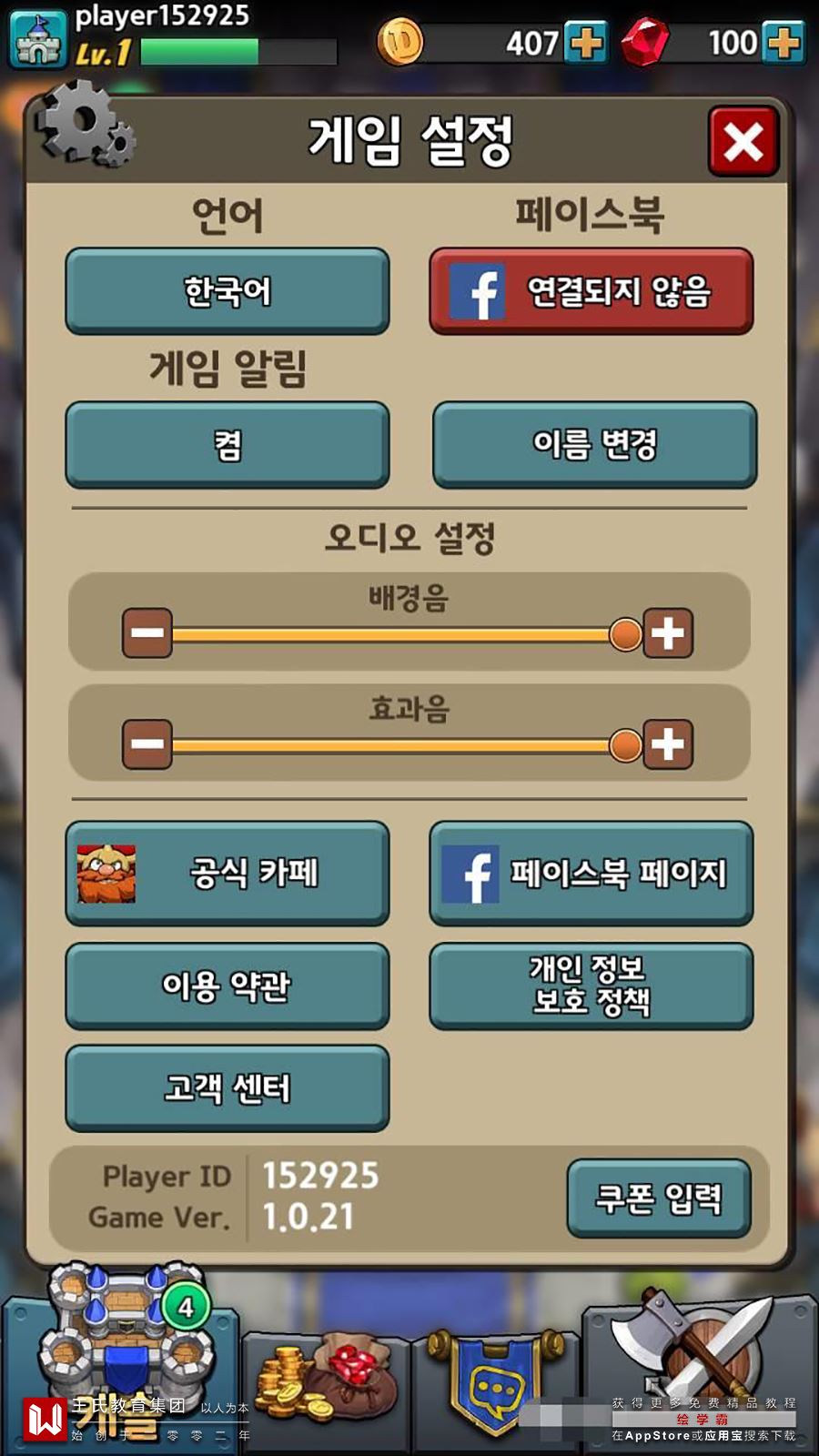The width and height of the screenshot is (819, 1456).
Task: Tap the 배경음 slider track
Action: pyautogui.click(x=391, y=634)
